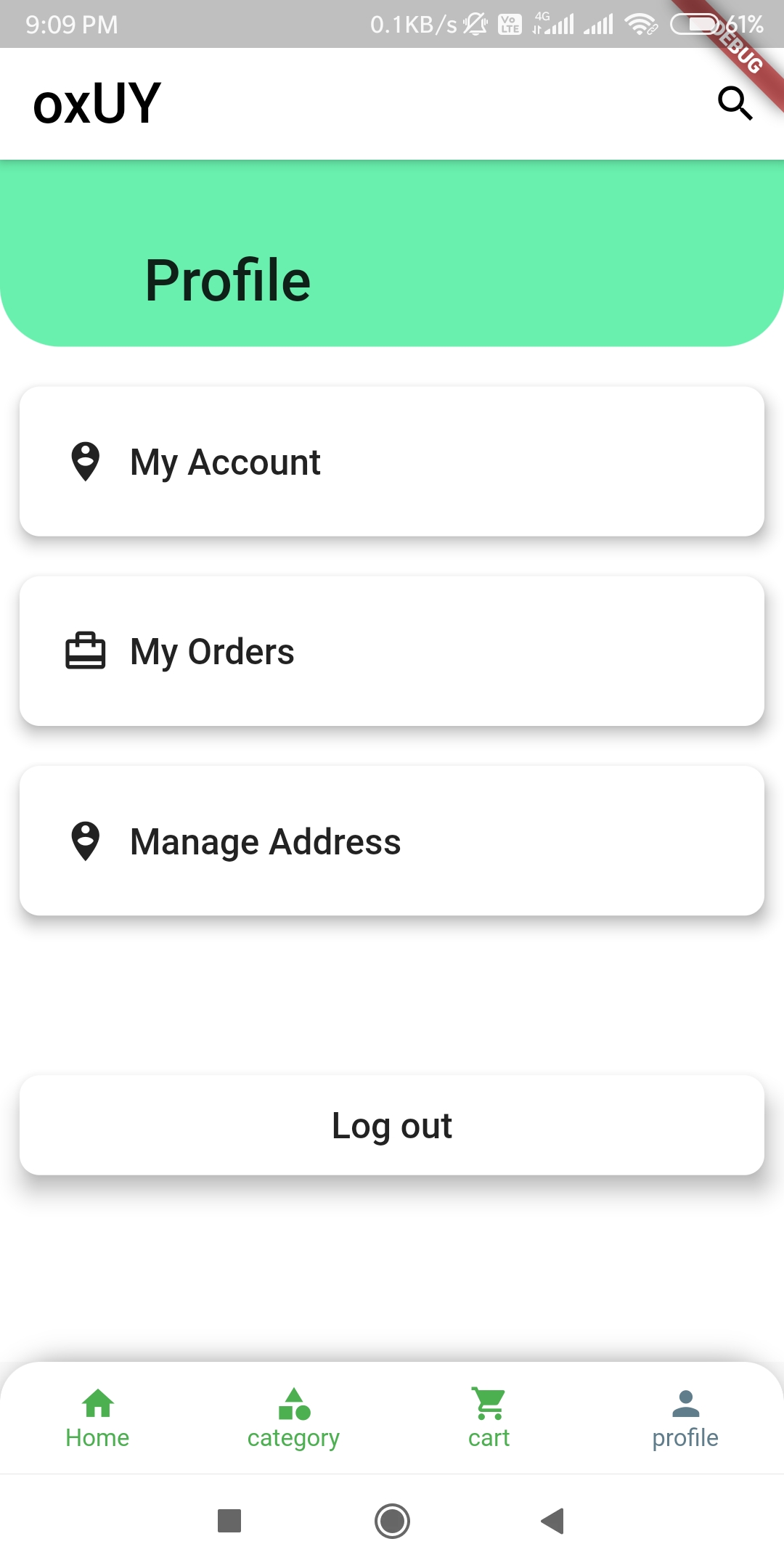This screenshot has height=1568, width=784.
Task: Select the category tab label
Action: (x=293, y=1437)
